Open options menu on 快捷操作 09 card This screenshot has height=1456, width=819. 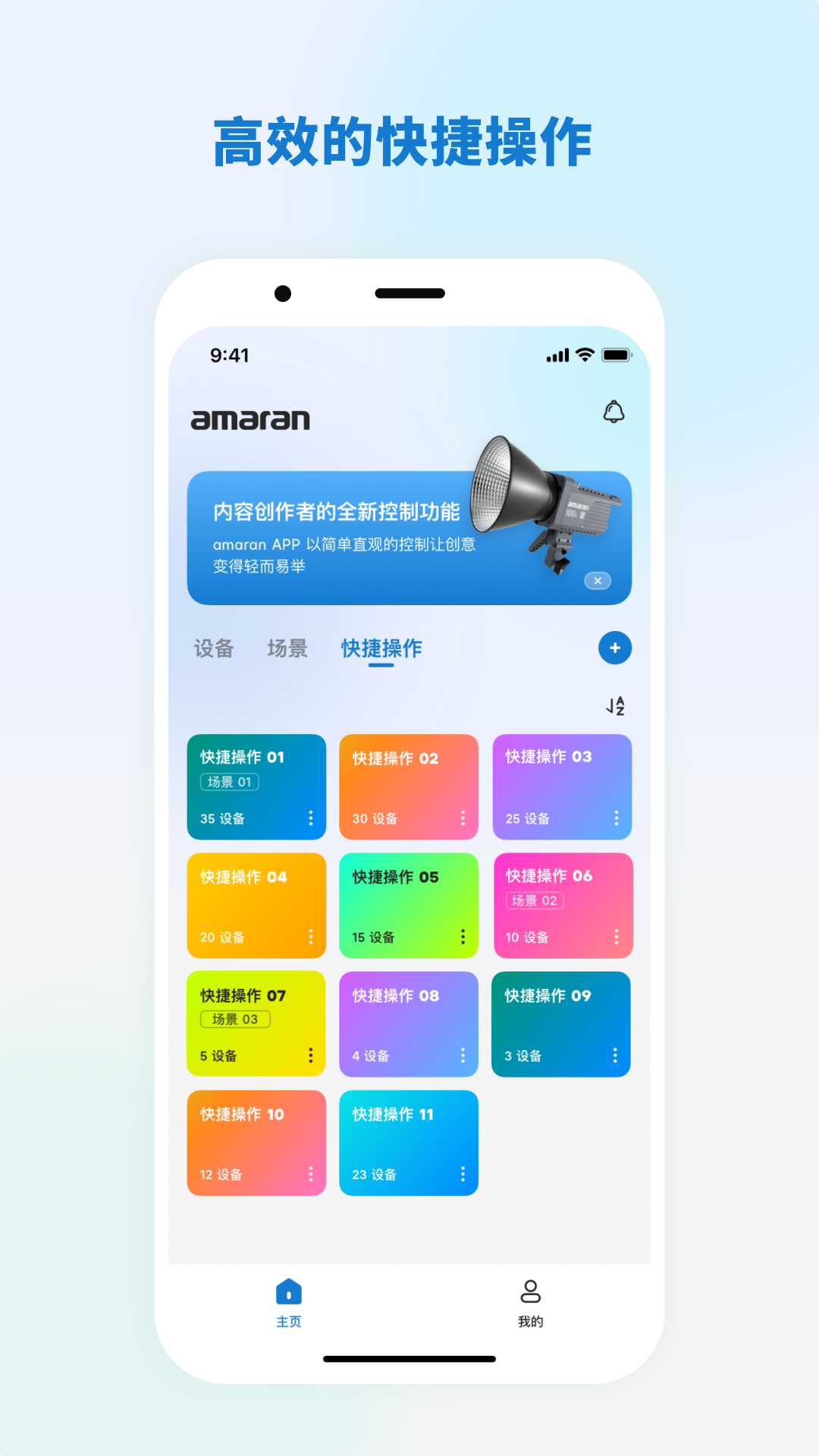coord(614,1056)
